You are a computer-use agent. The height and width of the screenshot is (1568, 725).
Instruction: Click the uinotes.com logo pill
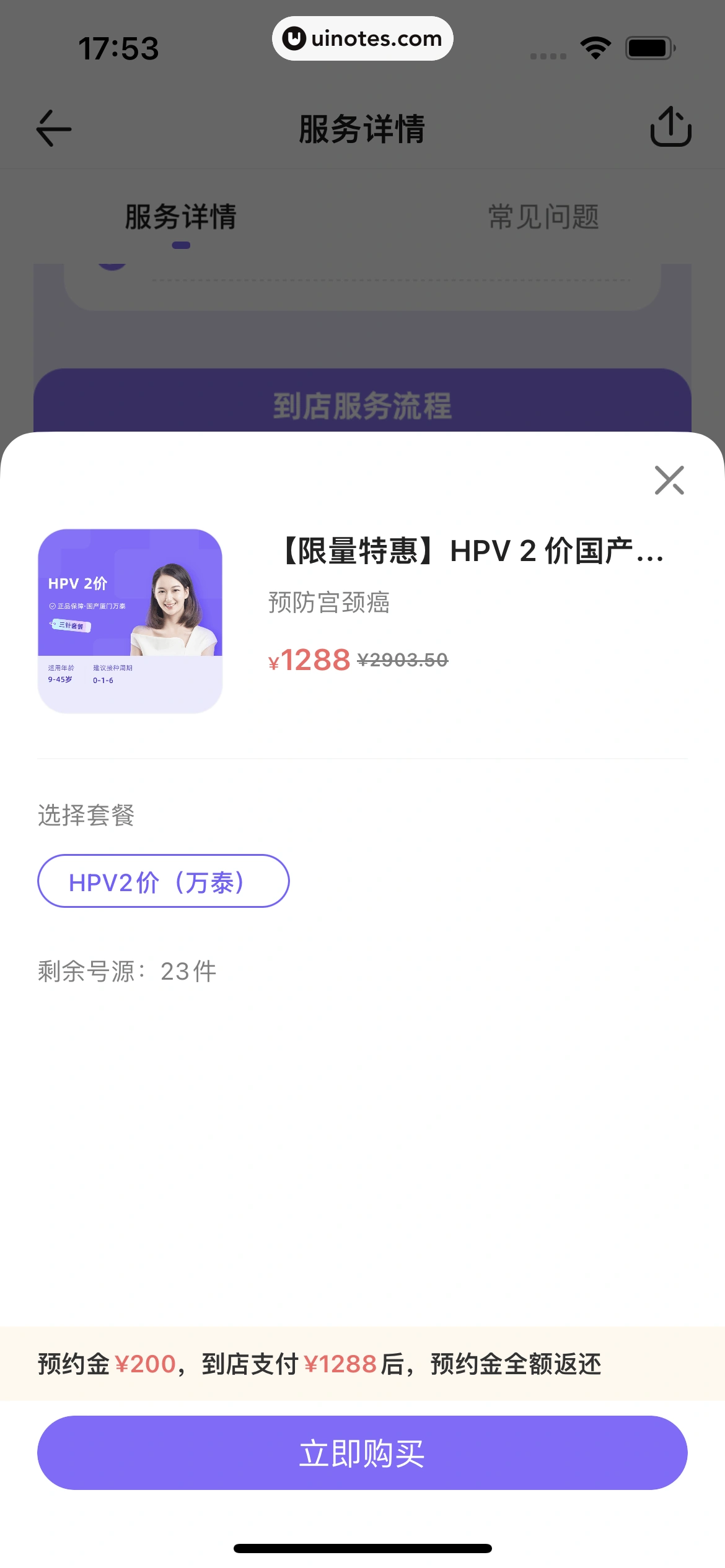click(x=362, y=38)
